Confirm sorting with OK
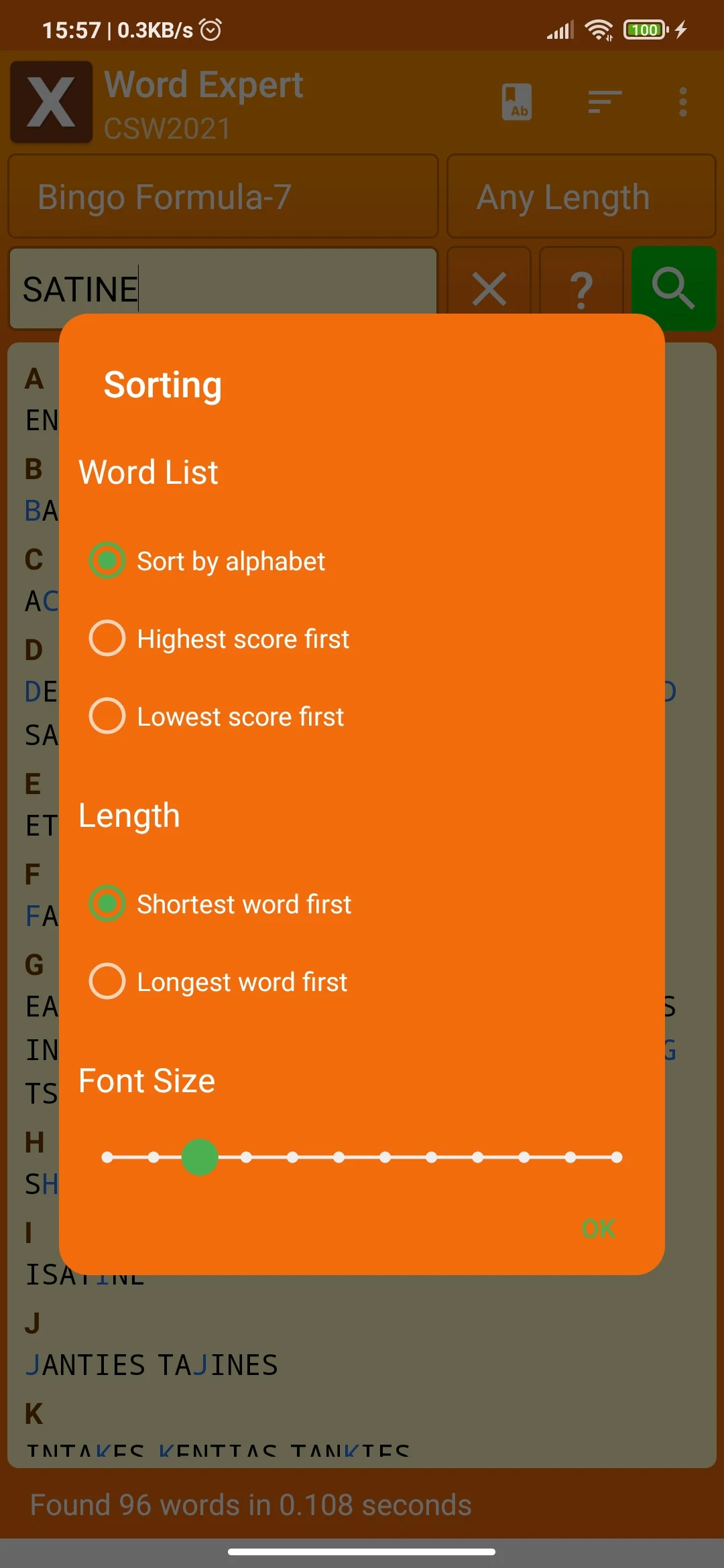This screenshot has width=724, height=1568. [x=599, y=1228]
